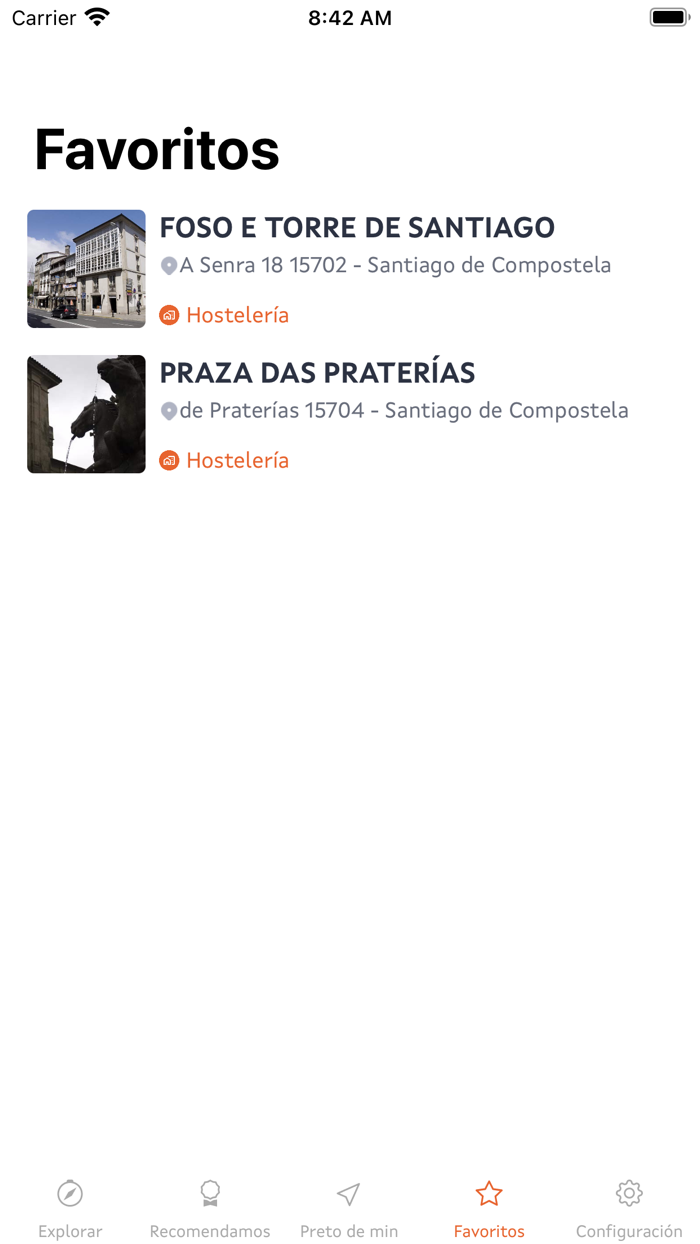Open the Configuración tab
This screenshot has width=700, height=1244.
click(x=629, y=1208)
